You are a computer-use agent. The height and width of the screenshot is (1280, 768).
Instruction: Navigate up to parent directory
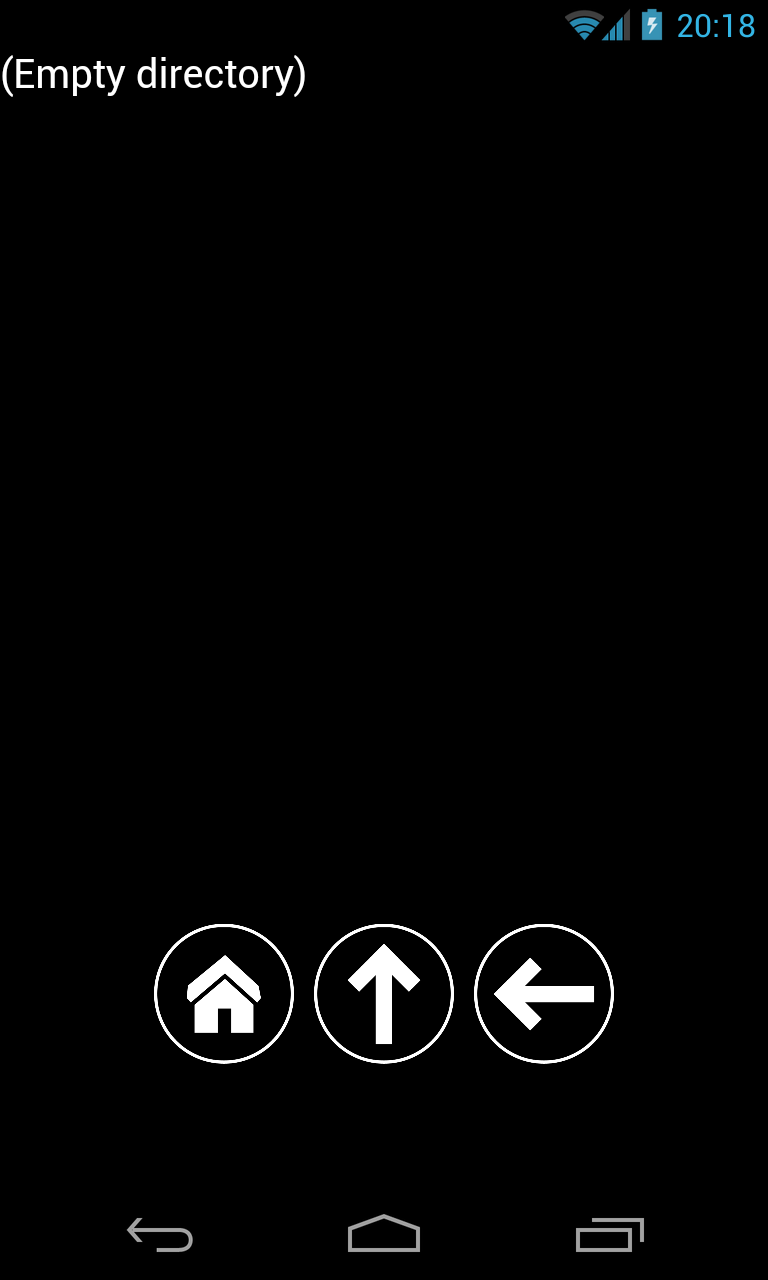[384, 993]
